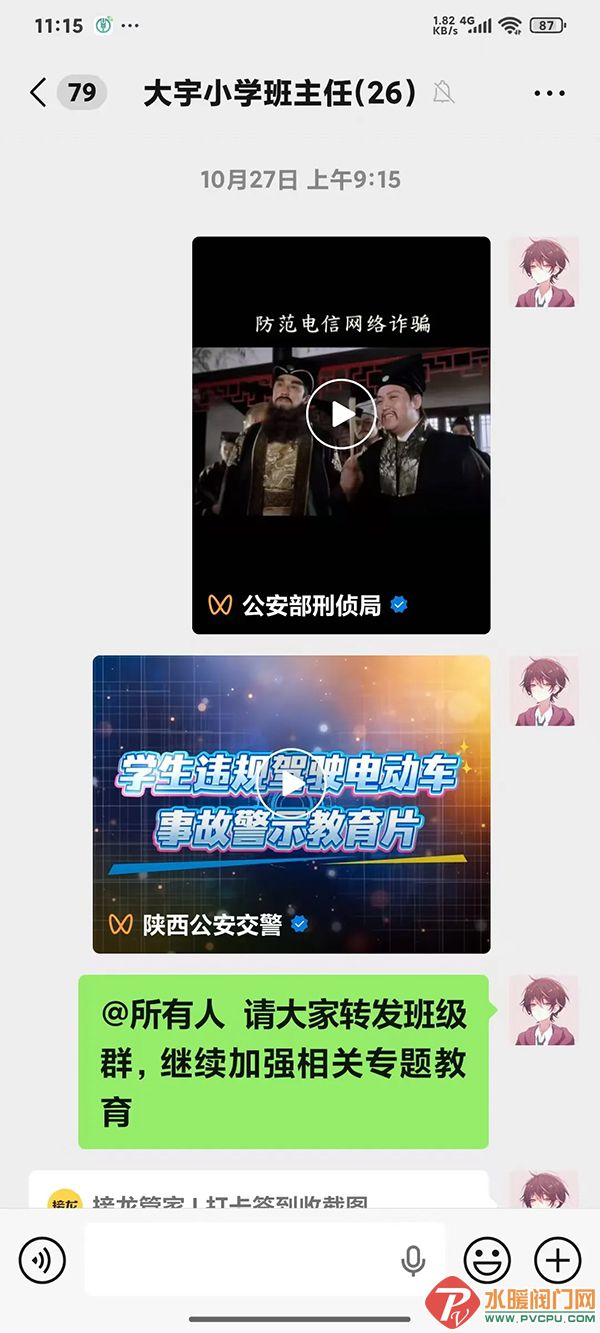Switch to voice message input
This screenshot has width=600, height=1333.
click(x=42, y=1259)
